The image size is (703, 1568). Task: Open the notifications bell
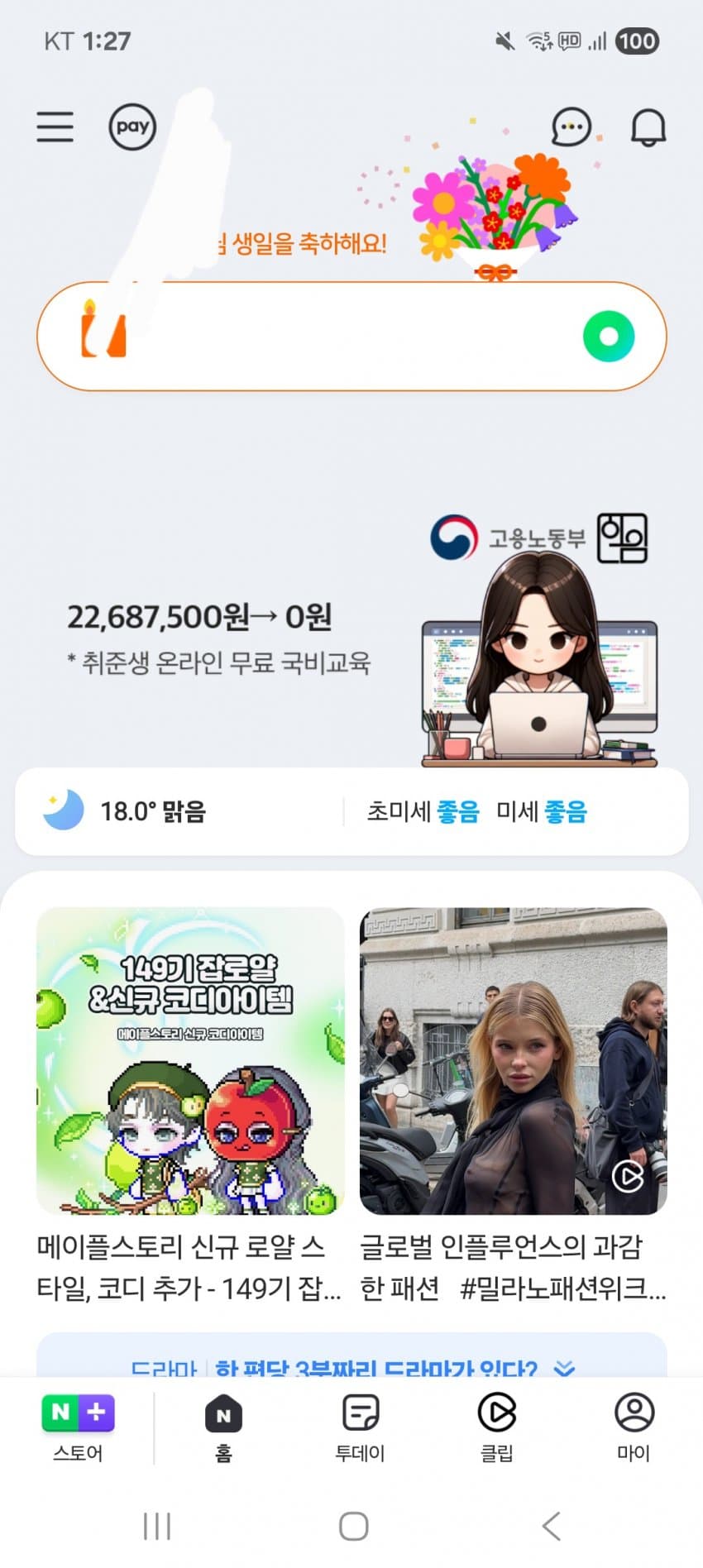click(x=648, y=127)
